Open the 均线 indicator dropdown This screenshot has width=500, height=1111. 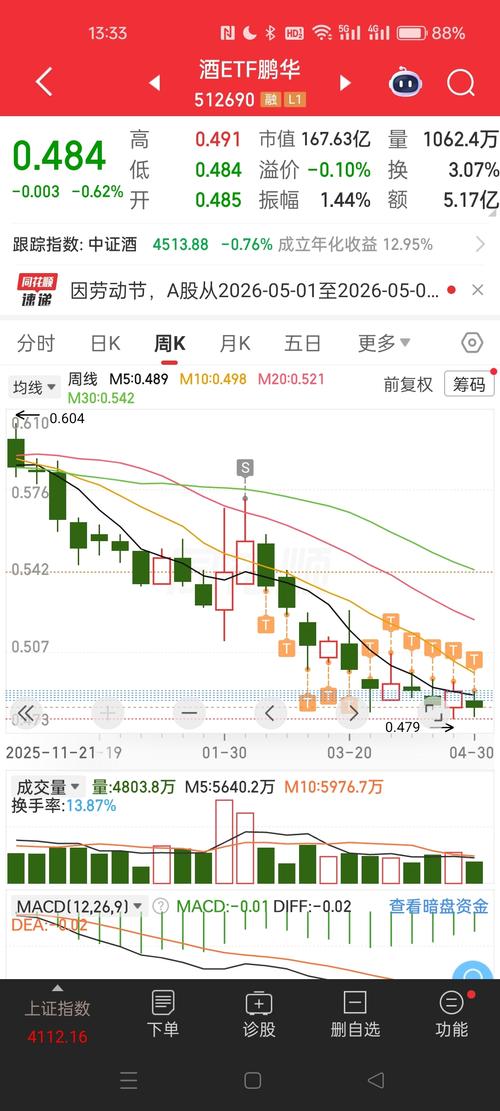click(35, 388)
